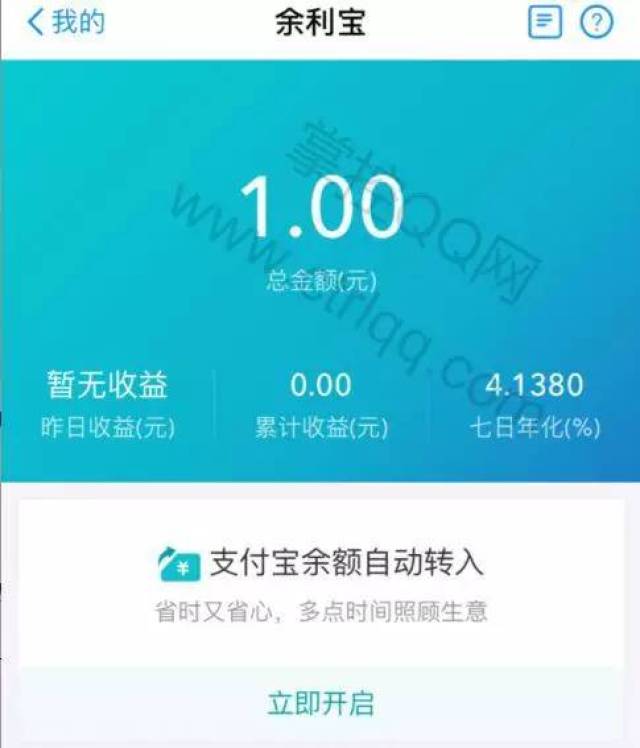Tap 立即开启 to enable auto transfer

point(320,702)
